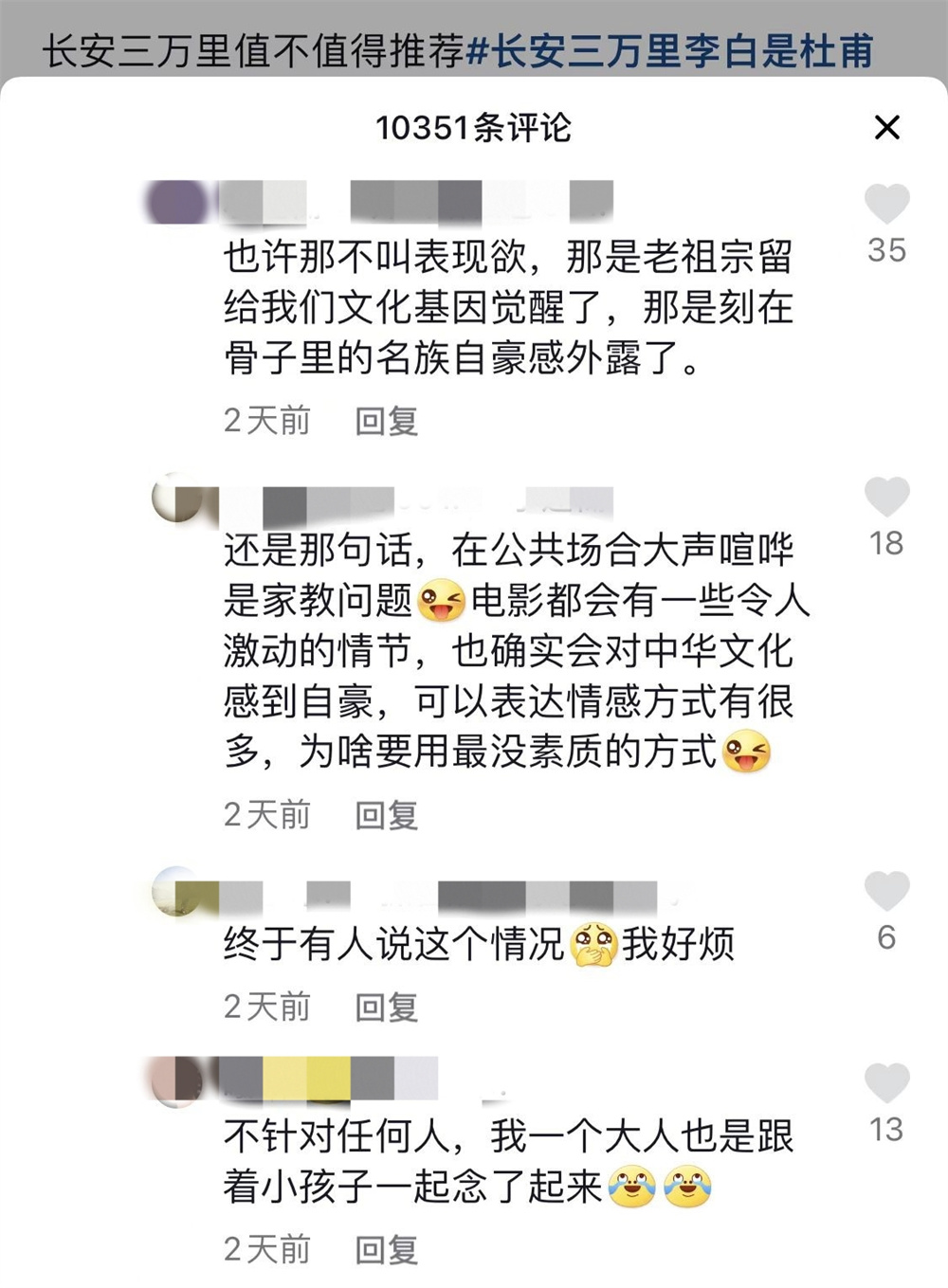
Task: Like the comment about 公共场合大声喧哗
Action: point(886,498)
